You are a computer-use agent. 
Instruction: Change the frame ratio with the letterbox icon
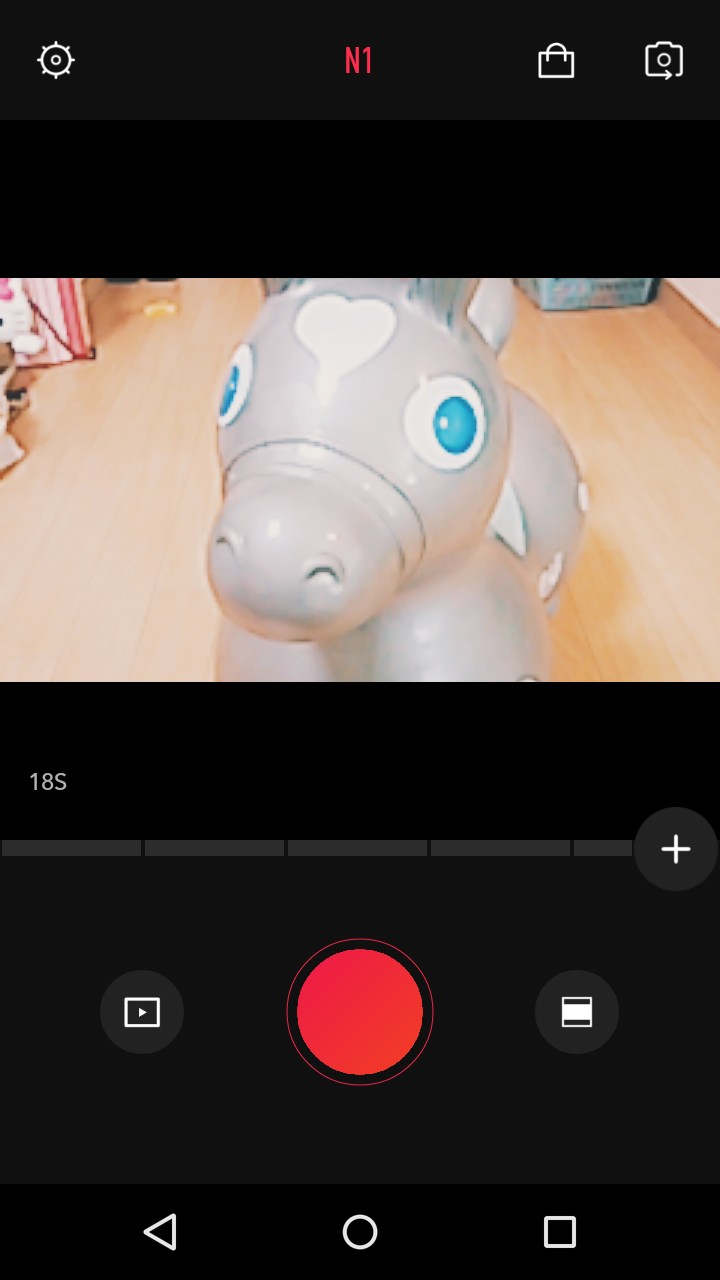coord(577,1012)
